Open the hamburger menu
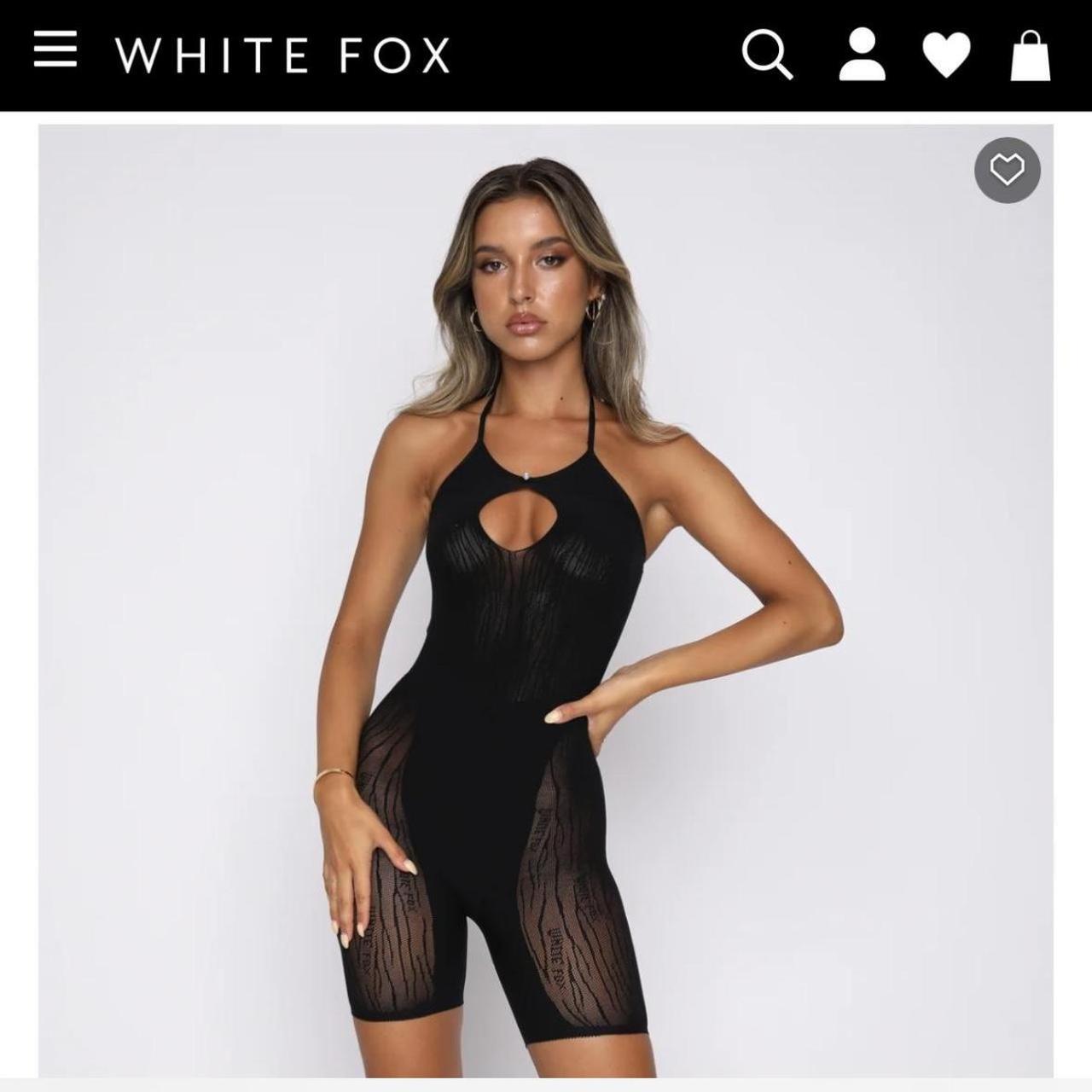The height and width of the screenshot is (1092, 1092). (55, 49)
